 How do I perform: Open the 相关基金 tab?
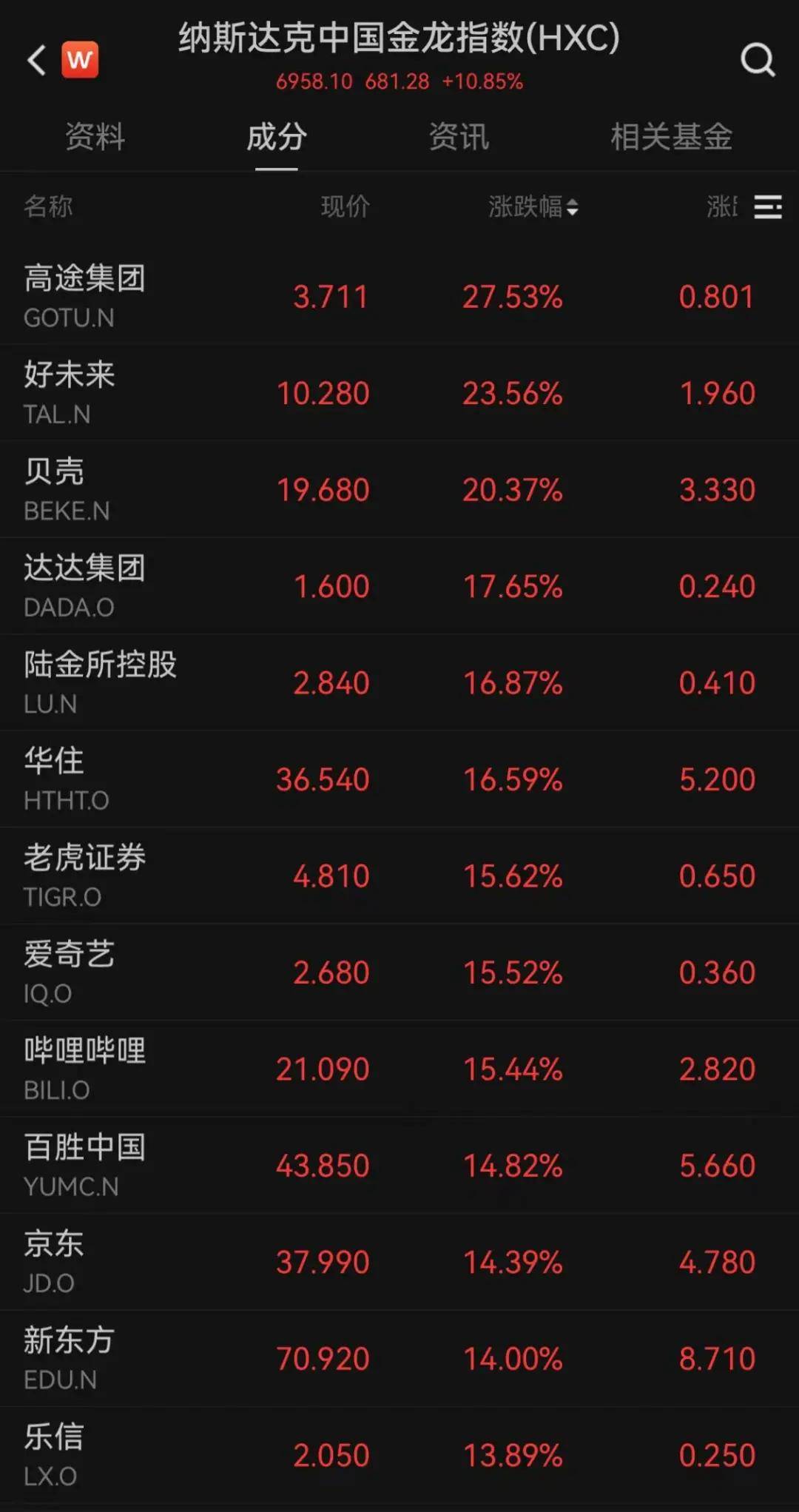[670, 138]
